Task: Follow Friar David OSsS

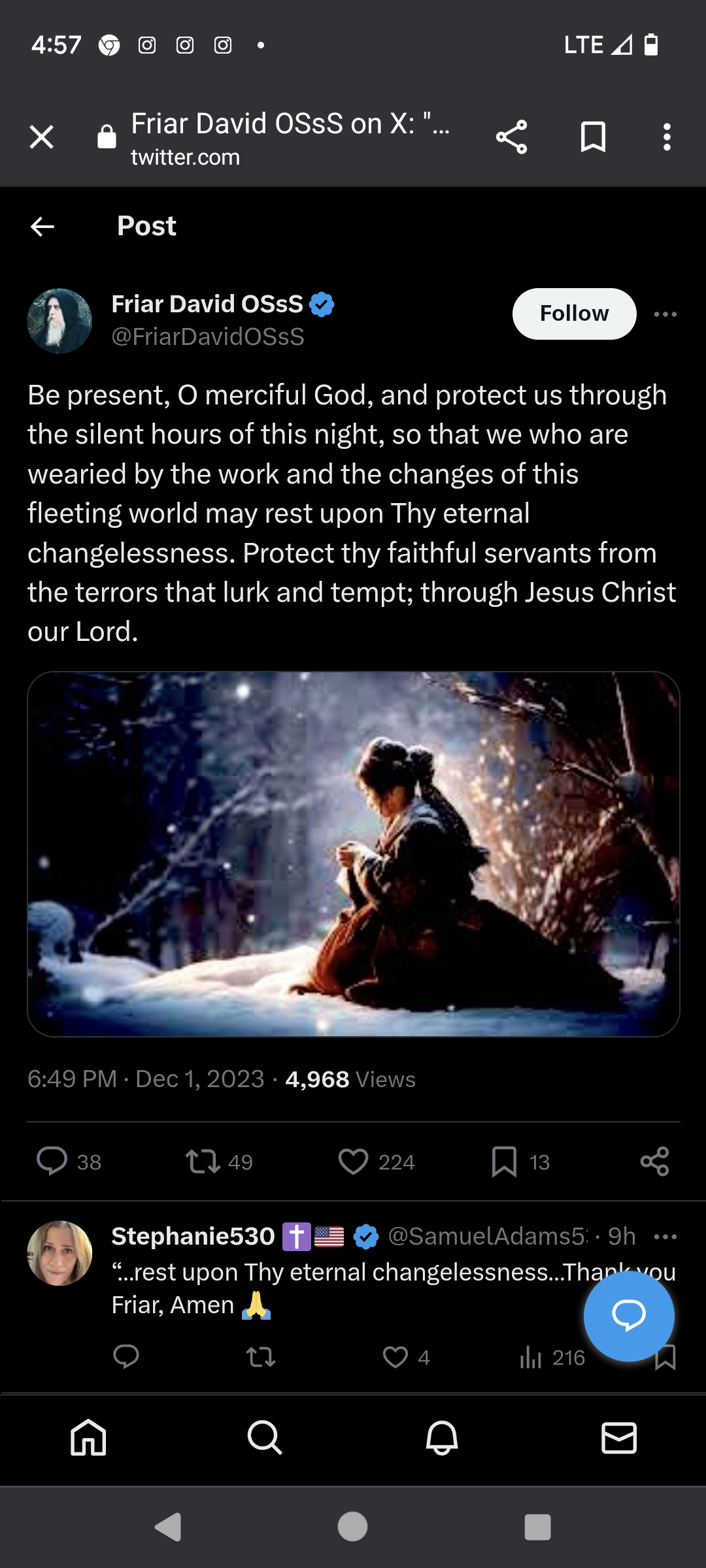Action: [573, 314]
